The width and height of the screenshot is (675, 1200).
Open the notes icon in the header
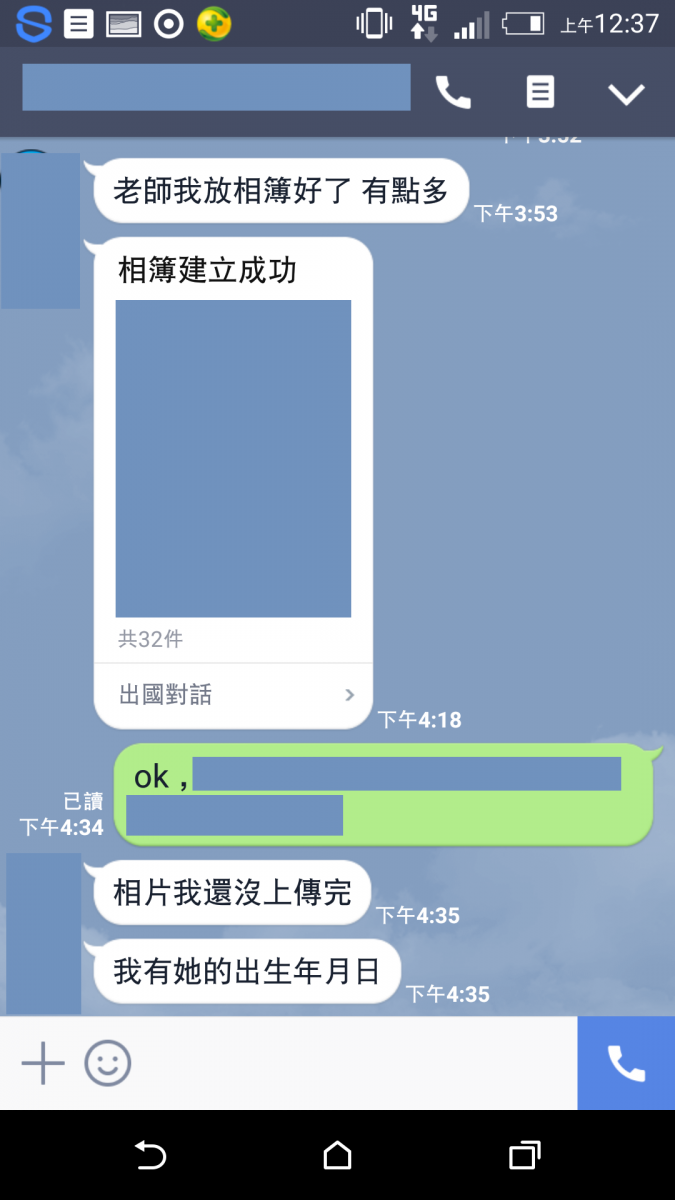coord(540,93)
